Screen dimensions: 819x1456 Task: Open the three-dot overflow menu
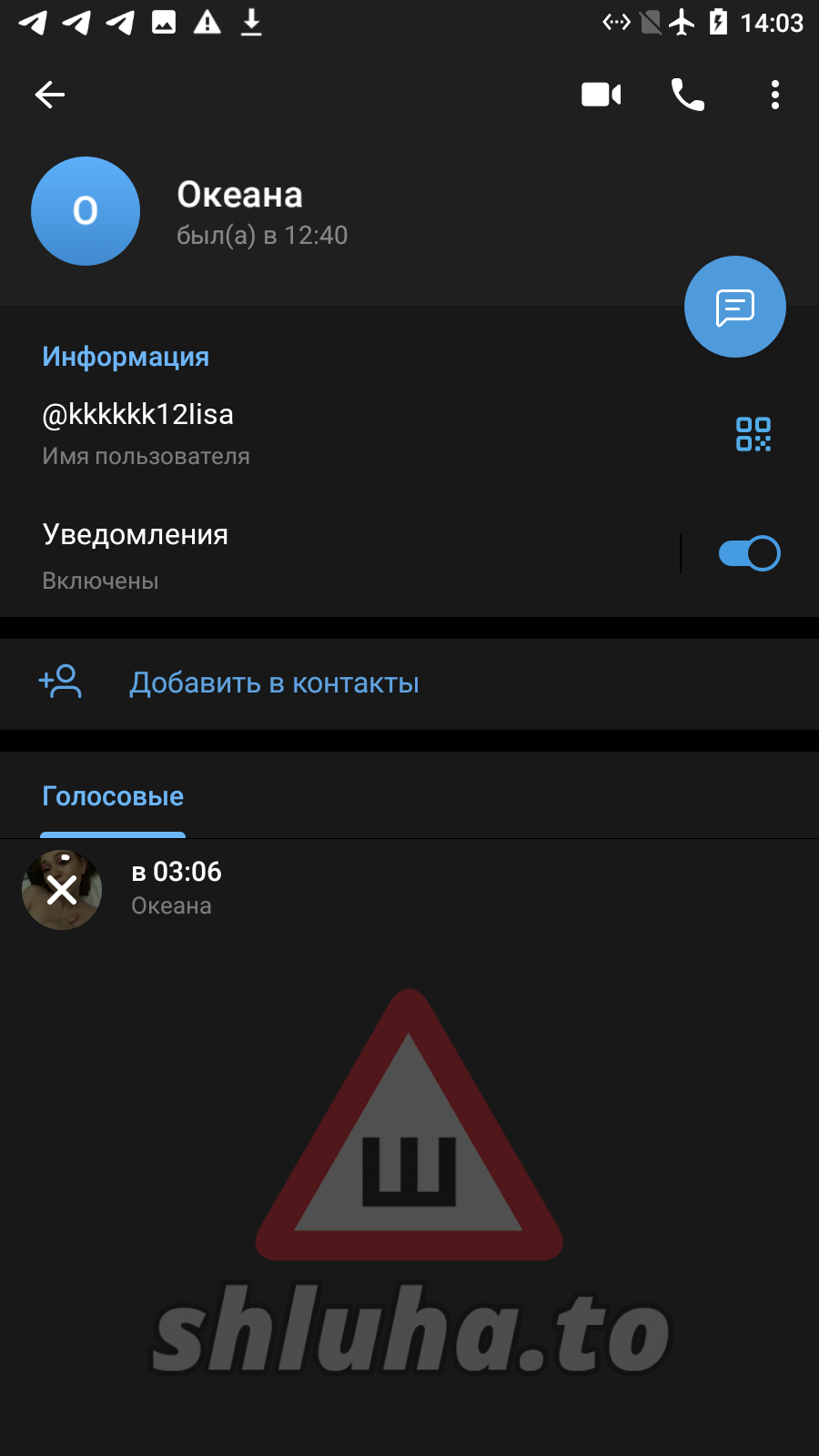[774, 95]
